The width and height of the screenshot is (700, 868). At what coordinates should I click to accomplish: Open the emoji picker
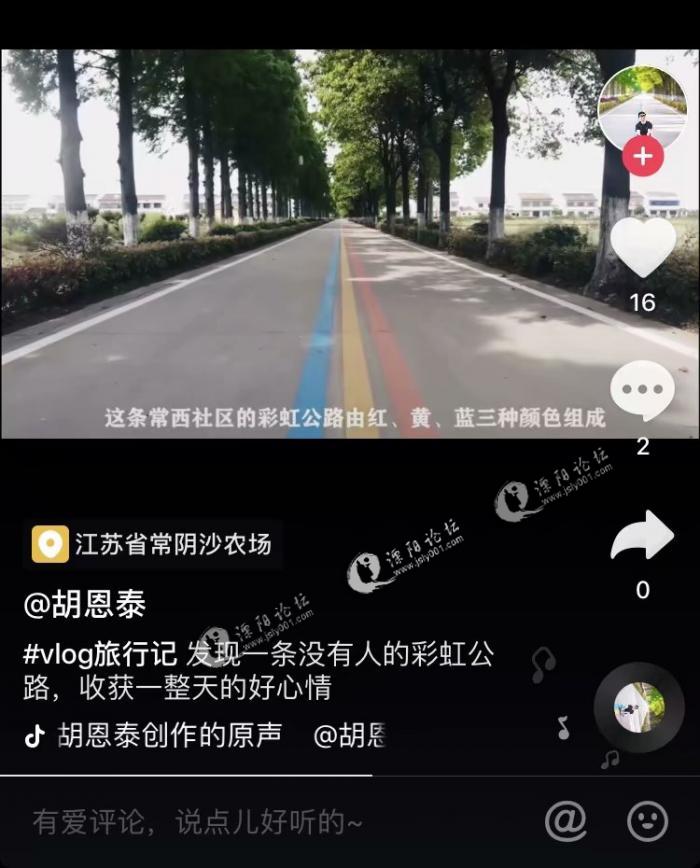647,821
